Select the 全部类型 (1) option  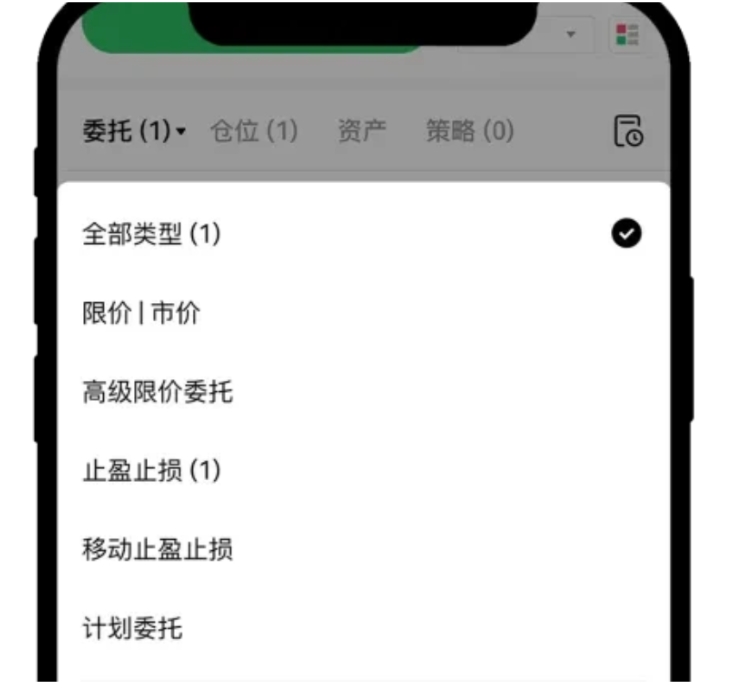(151, 235)
